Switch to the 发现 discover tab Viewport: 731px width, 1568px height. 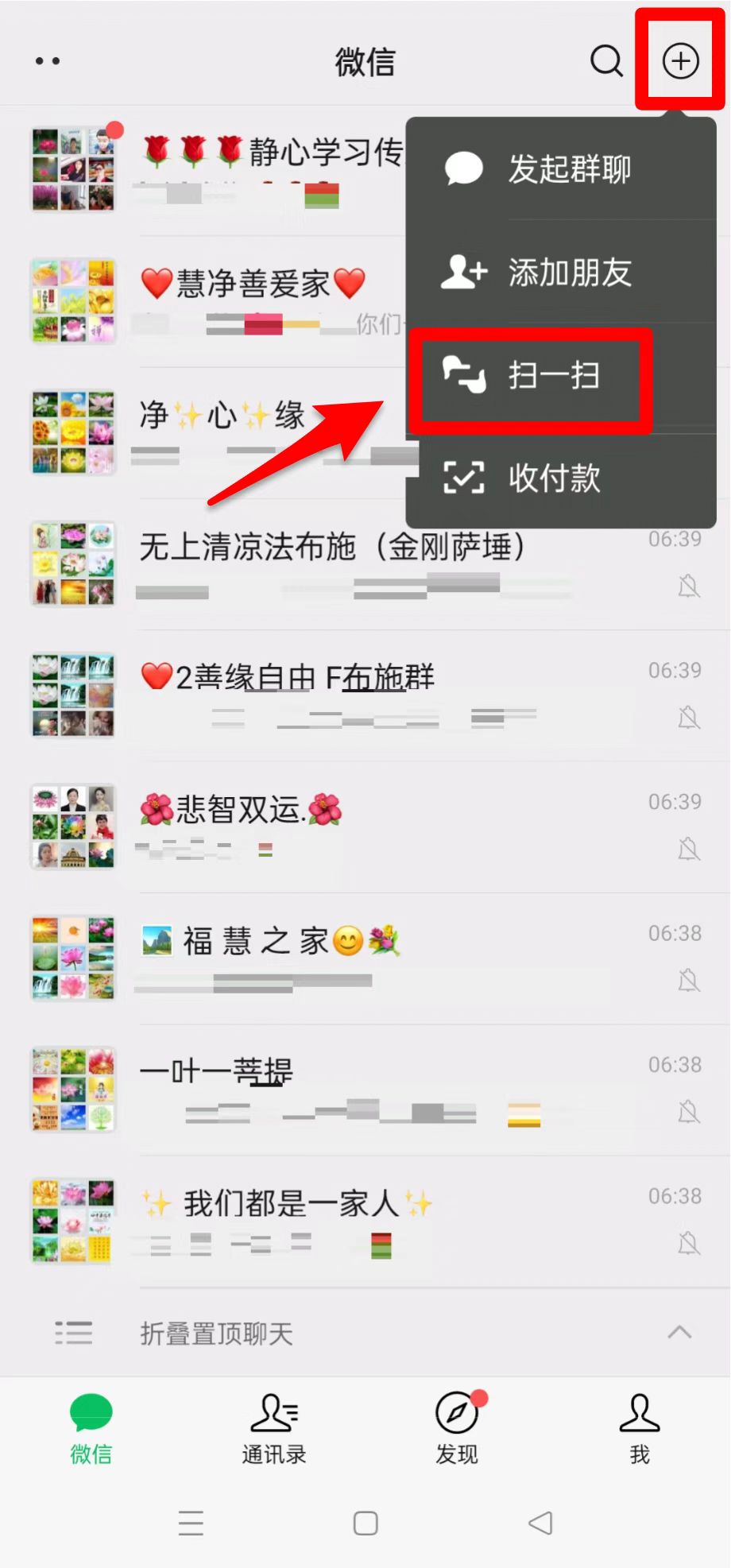pyautogui.click(x=457, y=1428)
